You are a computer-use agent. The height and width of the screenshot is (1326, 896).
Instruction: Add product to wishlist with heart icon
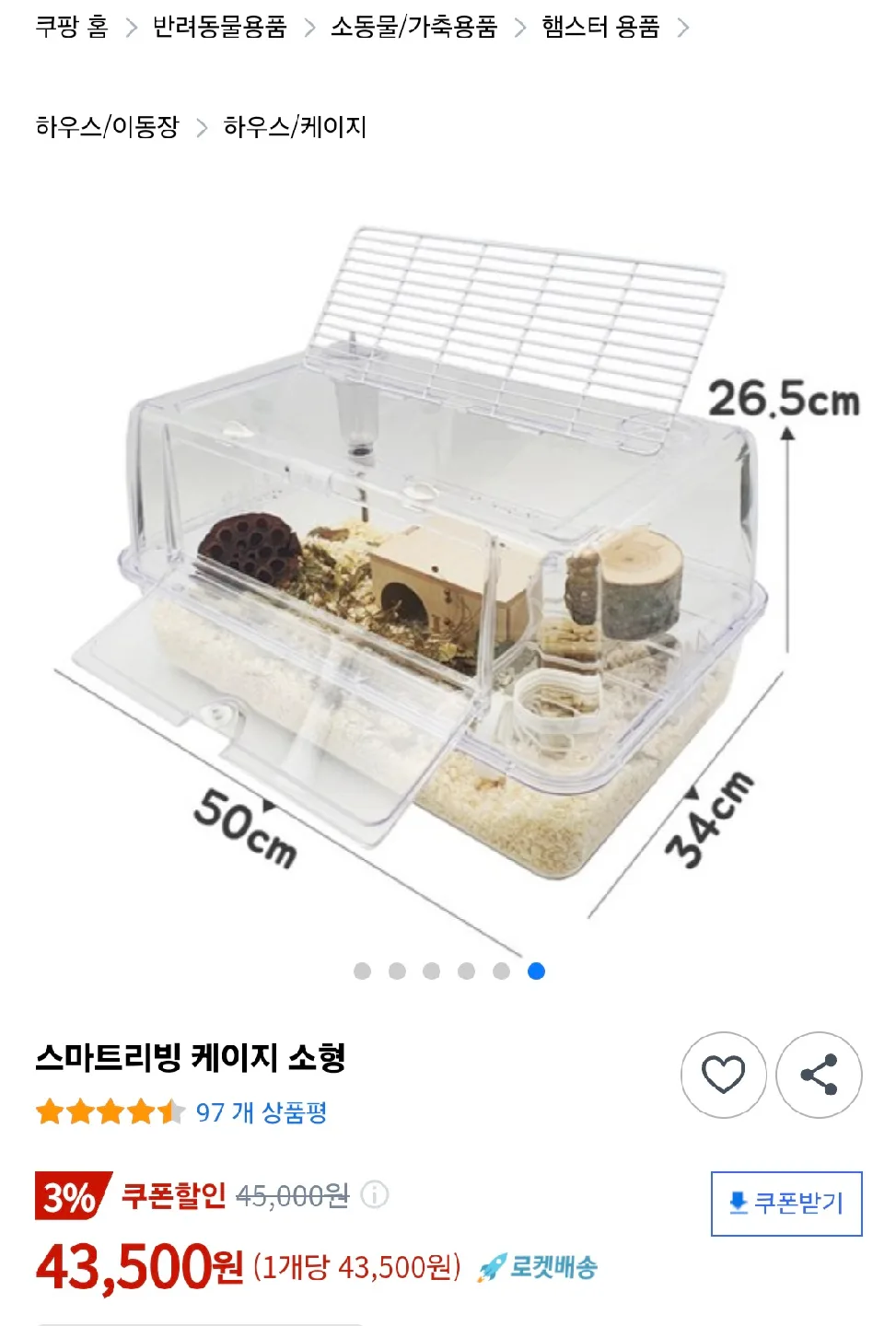click(x=723, y=1075)
